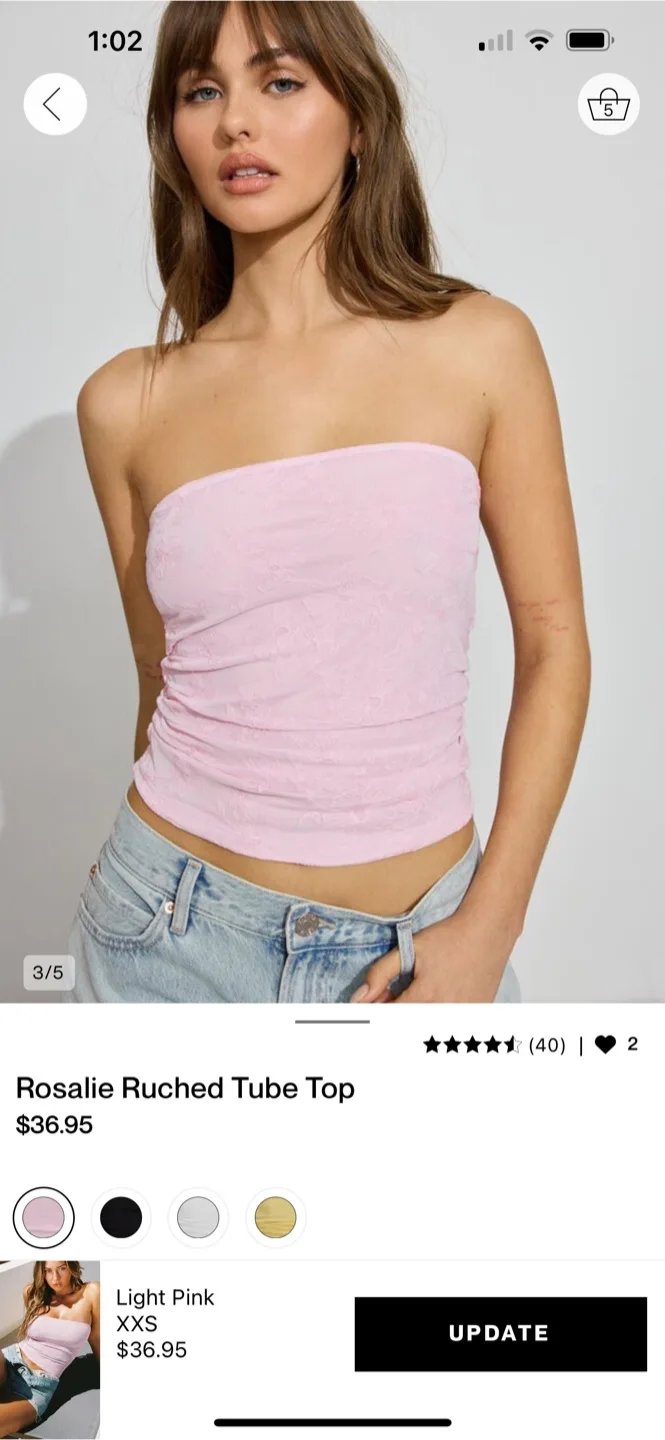Select the yellow color swatch

coord(275,1217)
